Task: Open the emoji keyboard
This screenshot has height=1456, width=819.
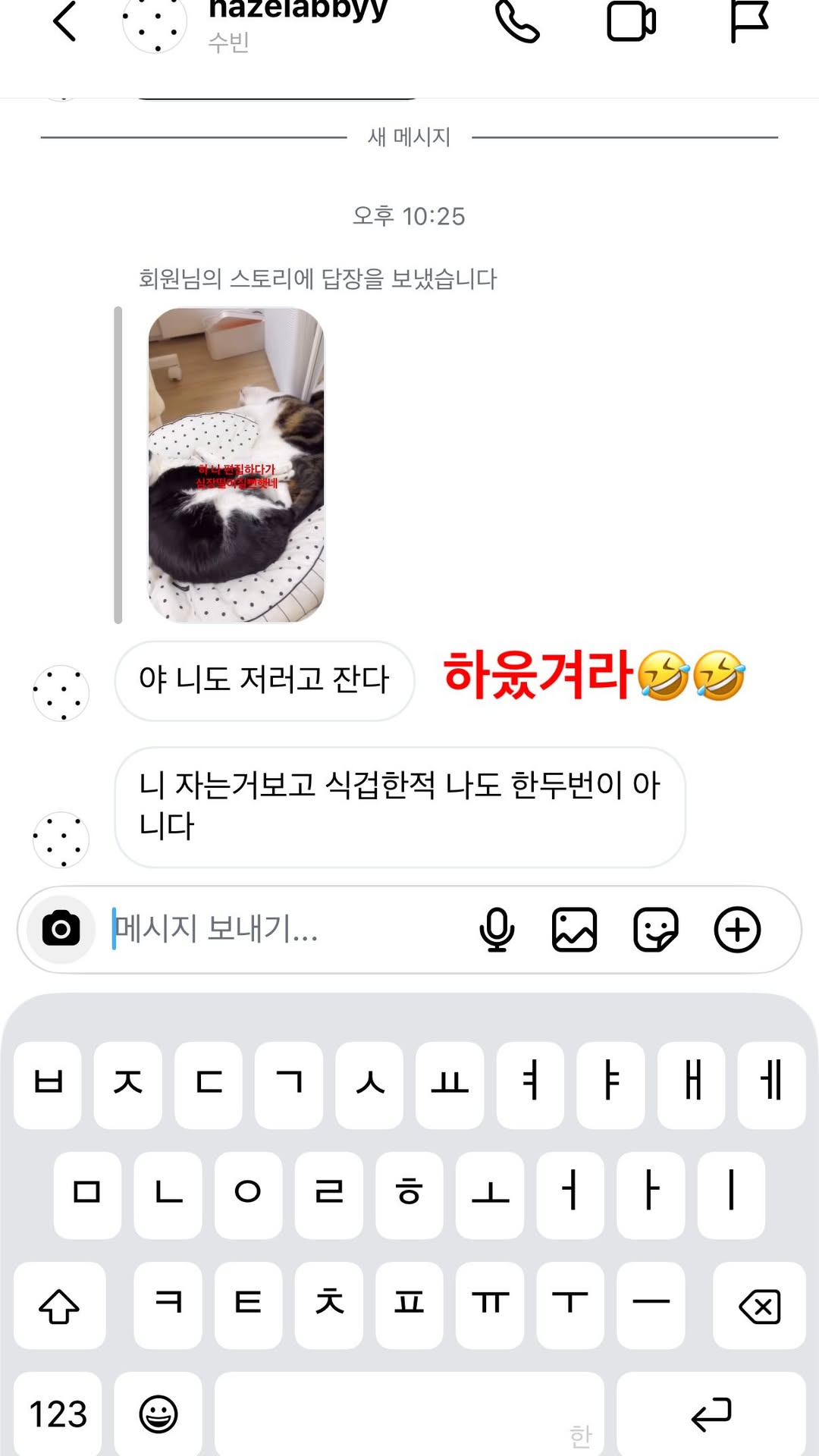Action: [x=158, y=1414]
